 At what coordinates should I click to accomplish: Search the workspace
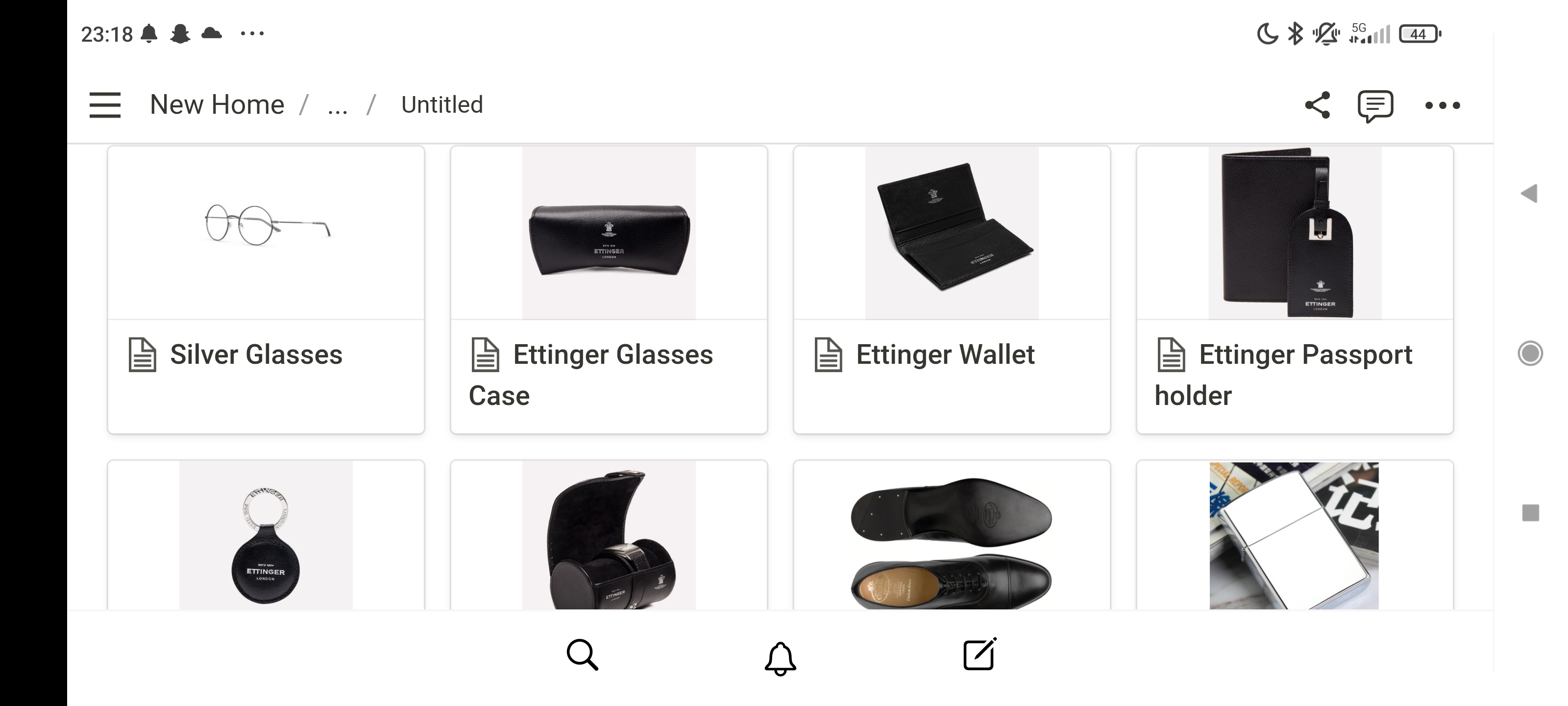pos(582,655)
